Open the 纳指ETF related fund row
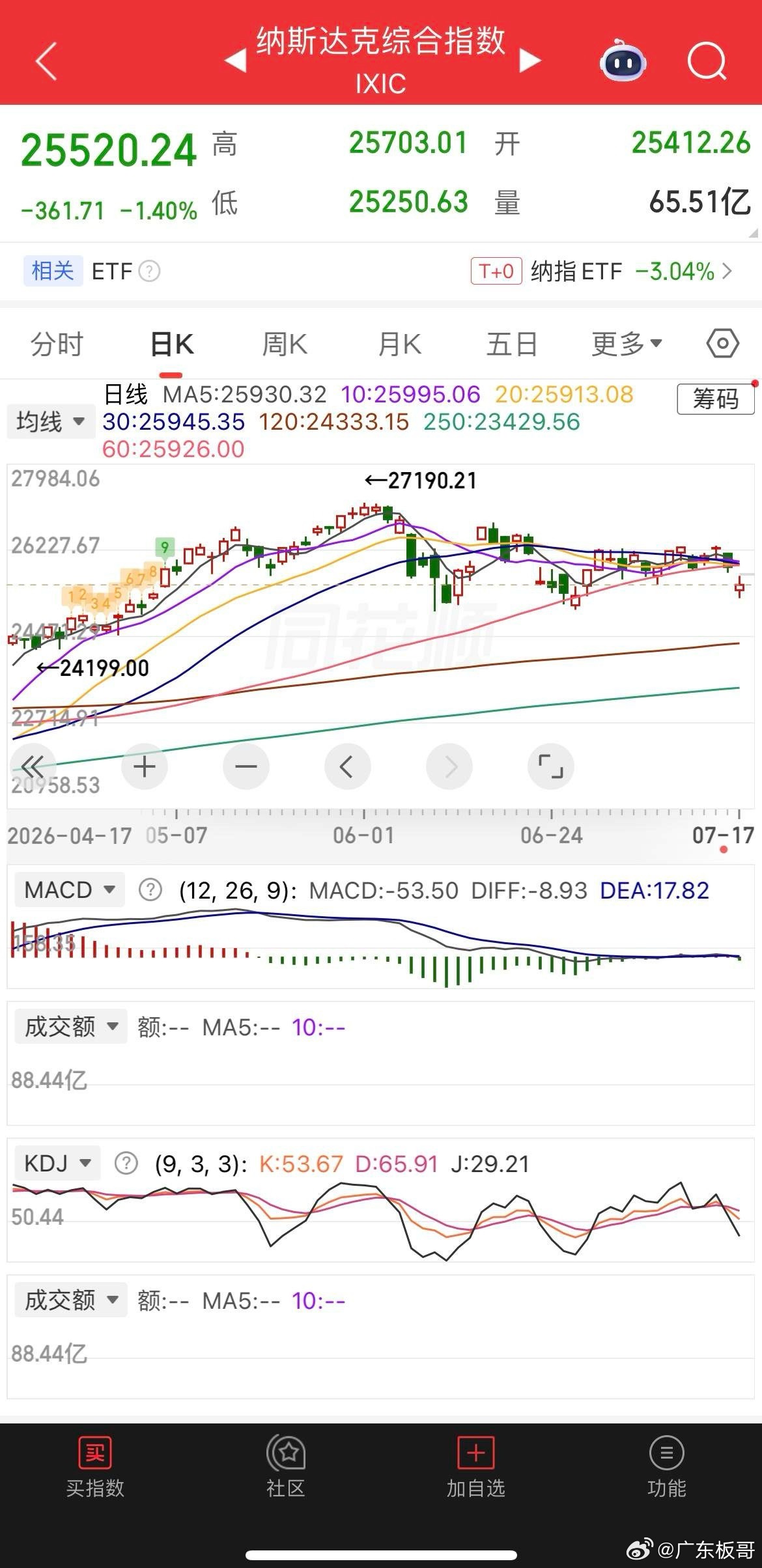 602,271
